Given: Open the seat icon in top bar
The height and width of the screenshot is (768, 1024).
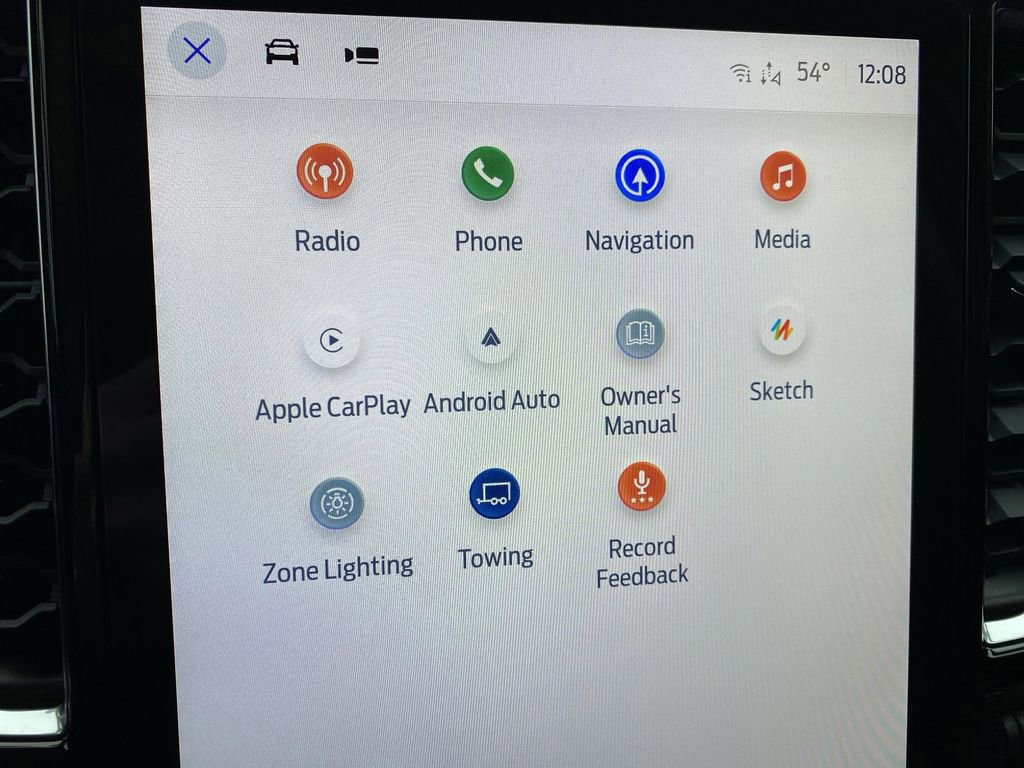Looking at the screenshot, I should pos(362,55).
